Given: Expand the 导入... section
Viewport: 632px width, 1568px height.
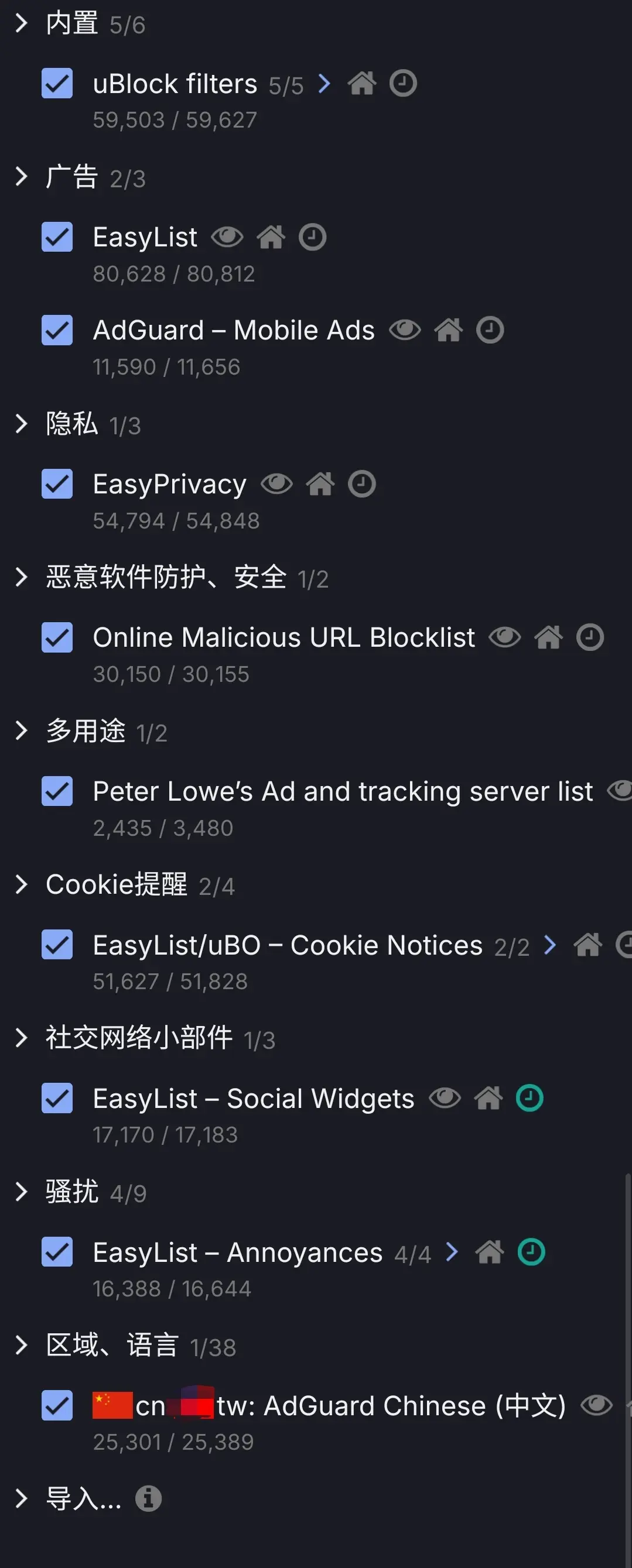Looking at the screenshot, I should (x=21, y=1498).
